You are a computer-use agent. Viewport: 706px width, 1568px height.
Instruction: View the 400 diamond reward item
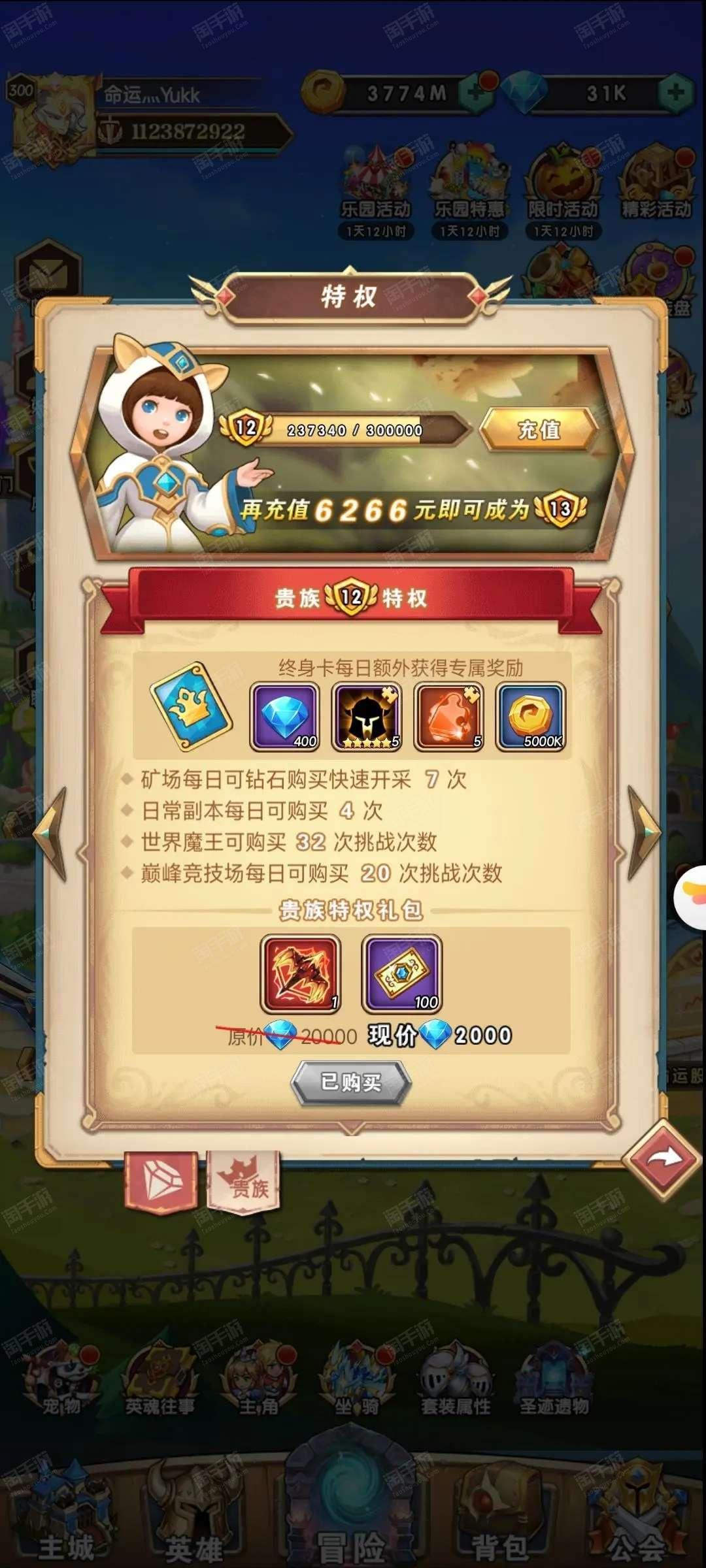[285, 717]
